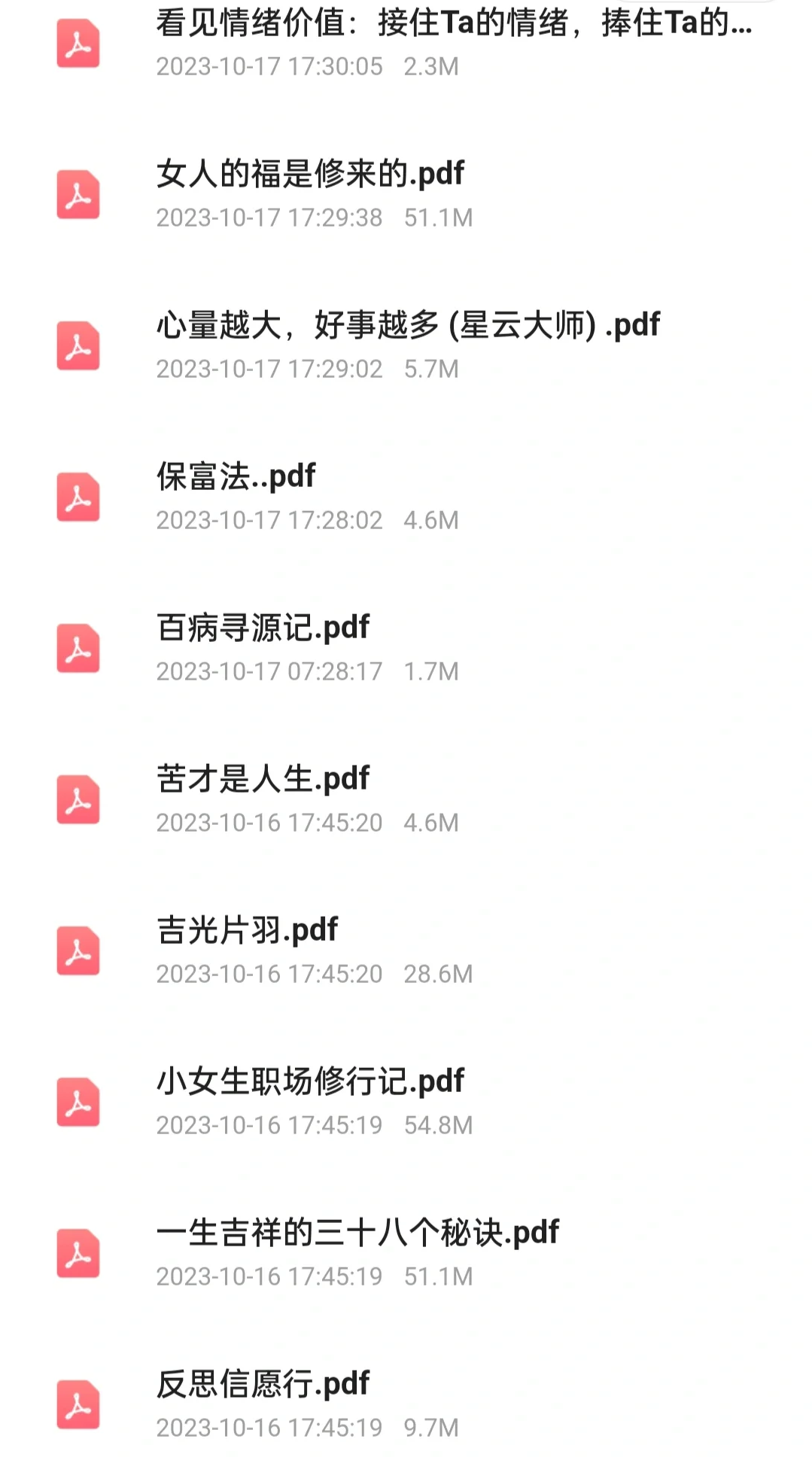Open 小女生职场修行记.pdf
The image size is (812, 1457).
[x=406, y=1102]
